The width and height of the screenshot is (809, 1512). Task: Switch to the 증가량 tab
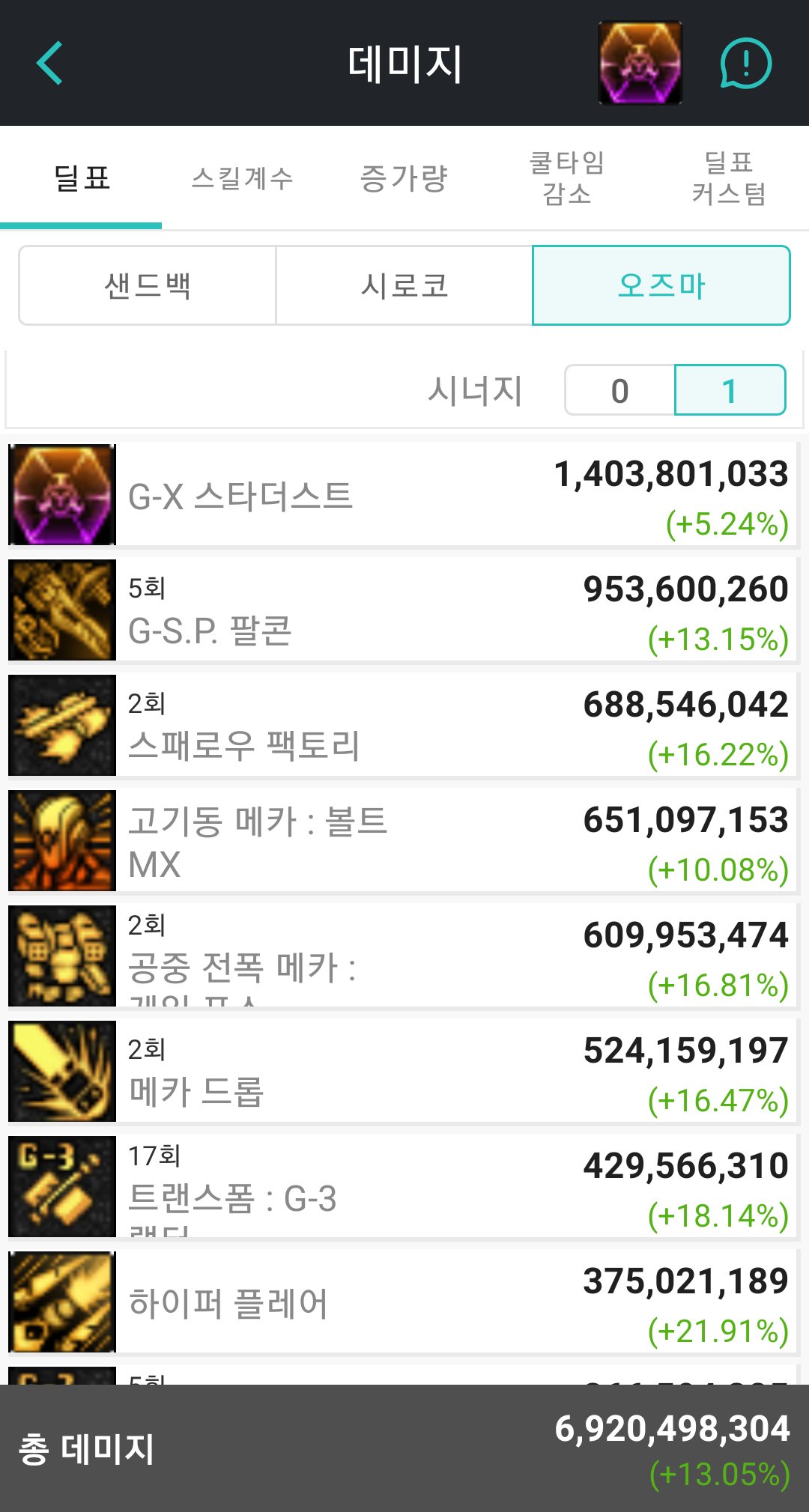tap(404, 178)
